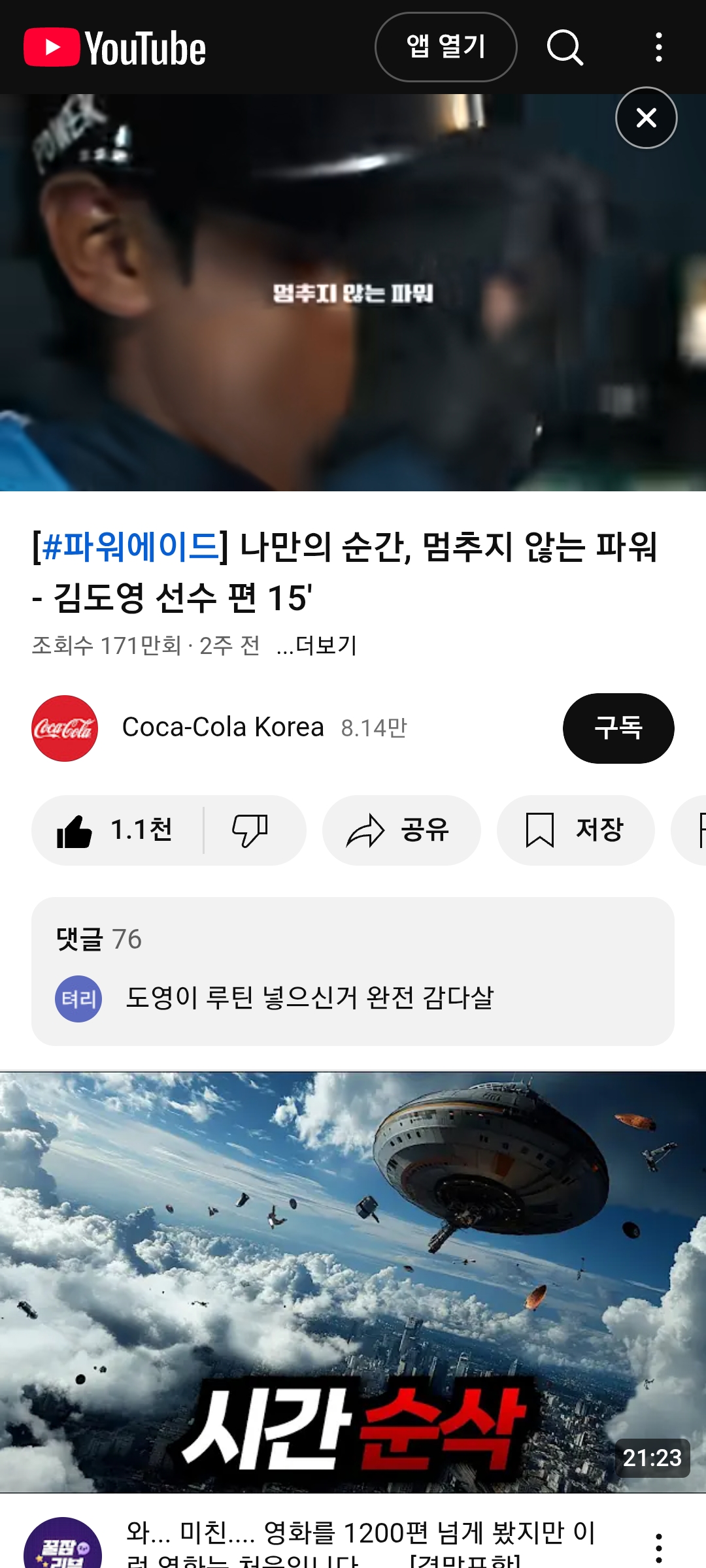
Task: Play the 시간순삭 recommended video
Action: (x=353, y=1281)
